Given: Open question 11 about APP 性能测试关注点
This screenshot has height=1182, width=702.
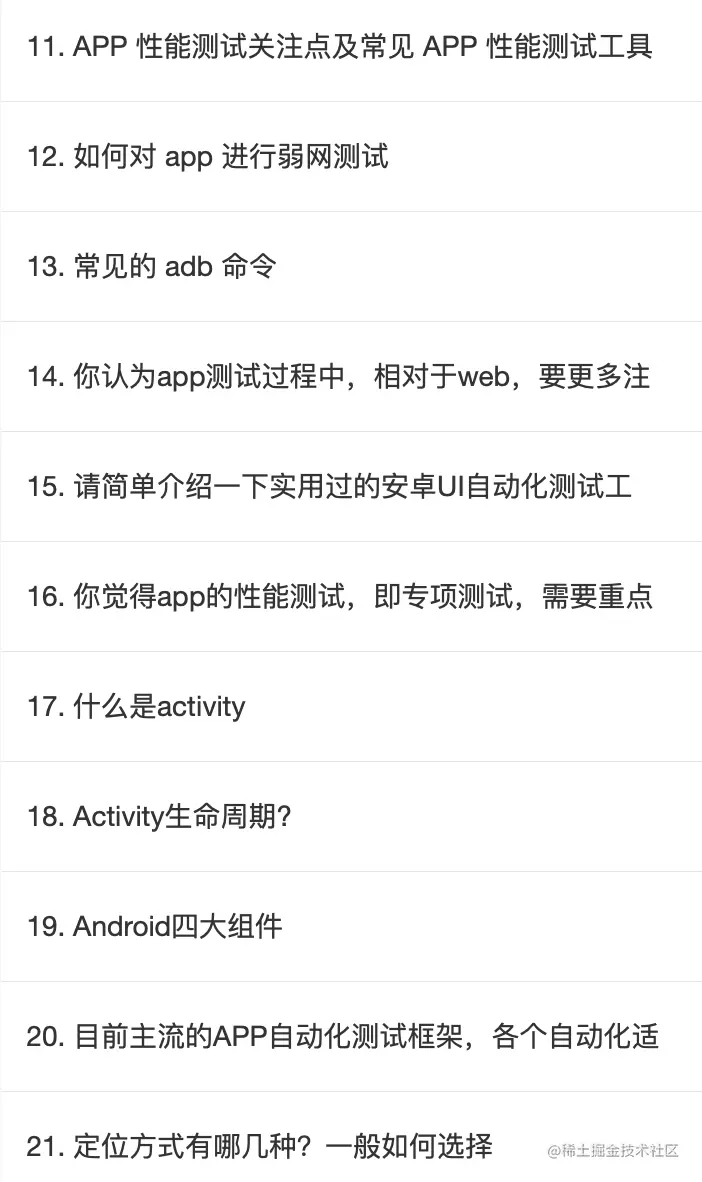Looking at the screenshot, I should point(340,47).
